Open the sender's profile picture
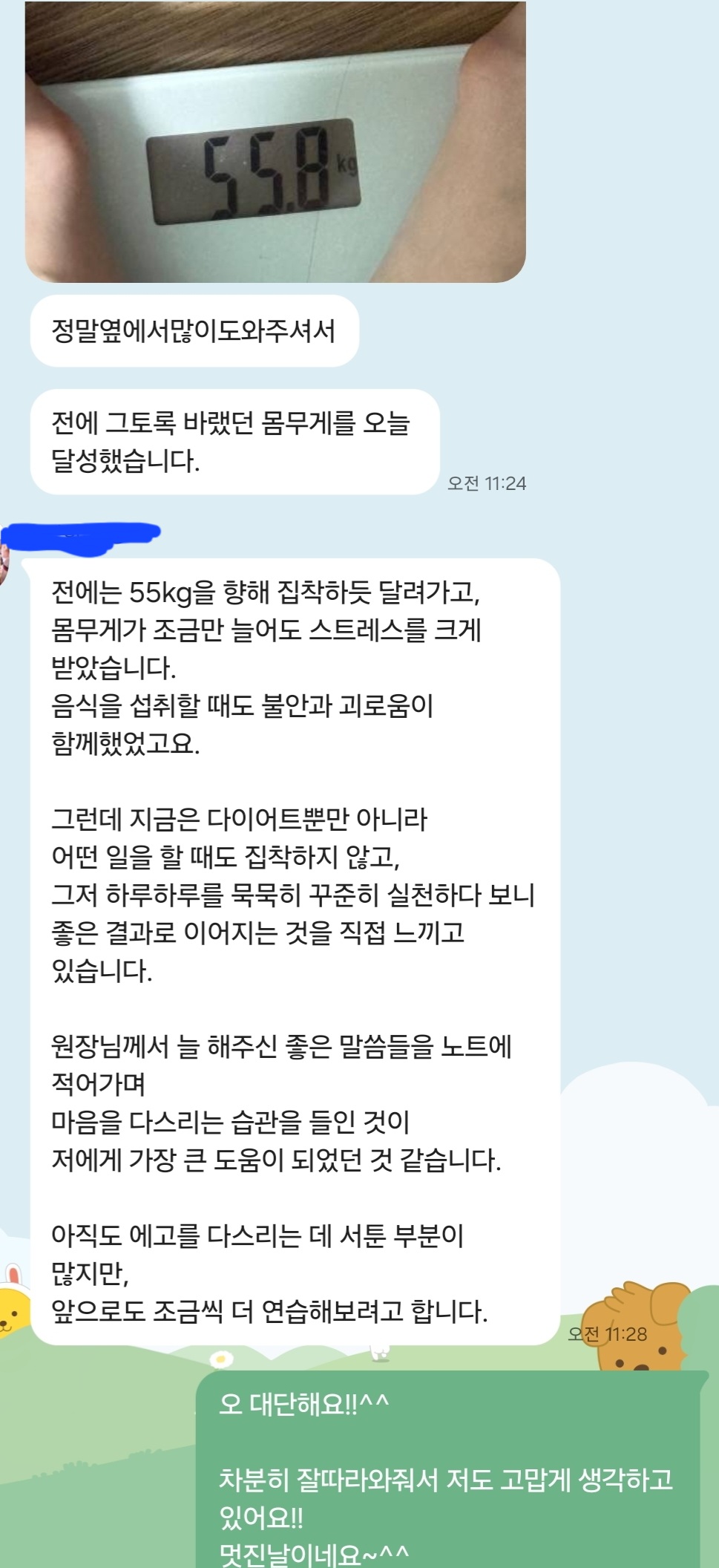Screen dimensions: 719x1568 pyautogui.click(x=4, y=564)
